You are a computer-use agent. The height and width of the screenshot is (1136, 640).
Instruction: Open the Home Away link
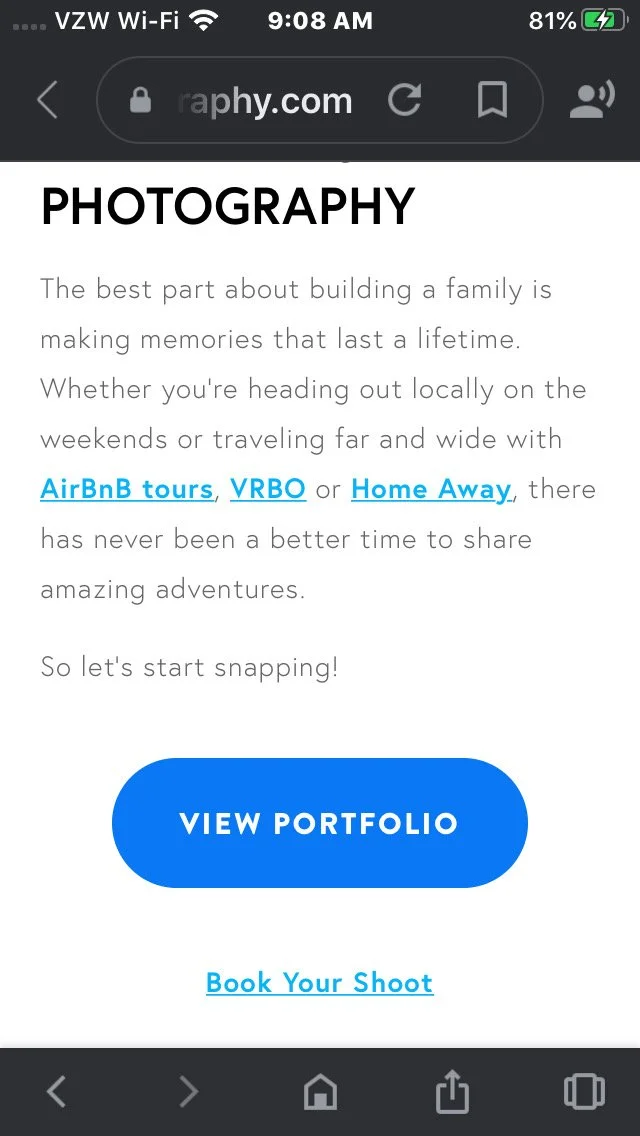coord(432,490)
